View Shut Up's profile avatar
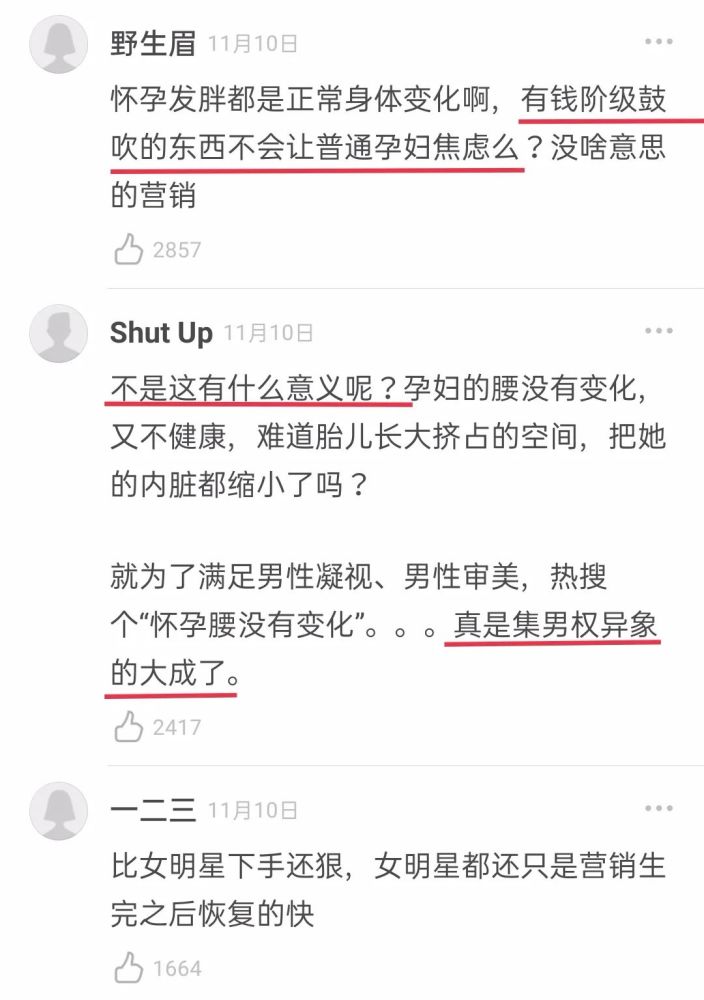Viewport: 704px width, 1000px height. point(59,333)
